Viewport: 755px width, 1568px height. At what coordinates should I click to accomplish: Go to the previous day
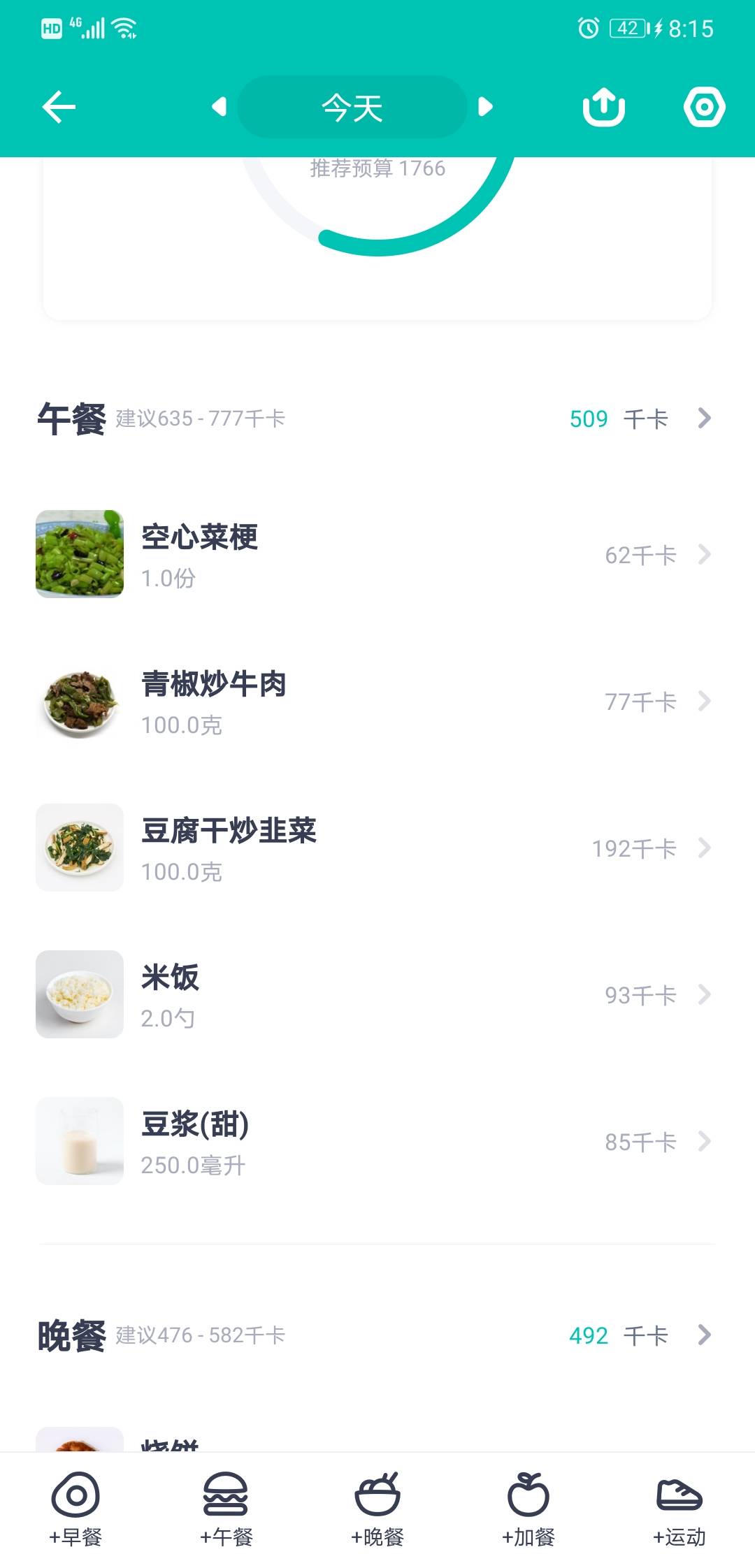220,107
